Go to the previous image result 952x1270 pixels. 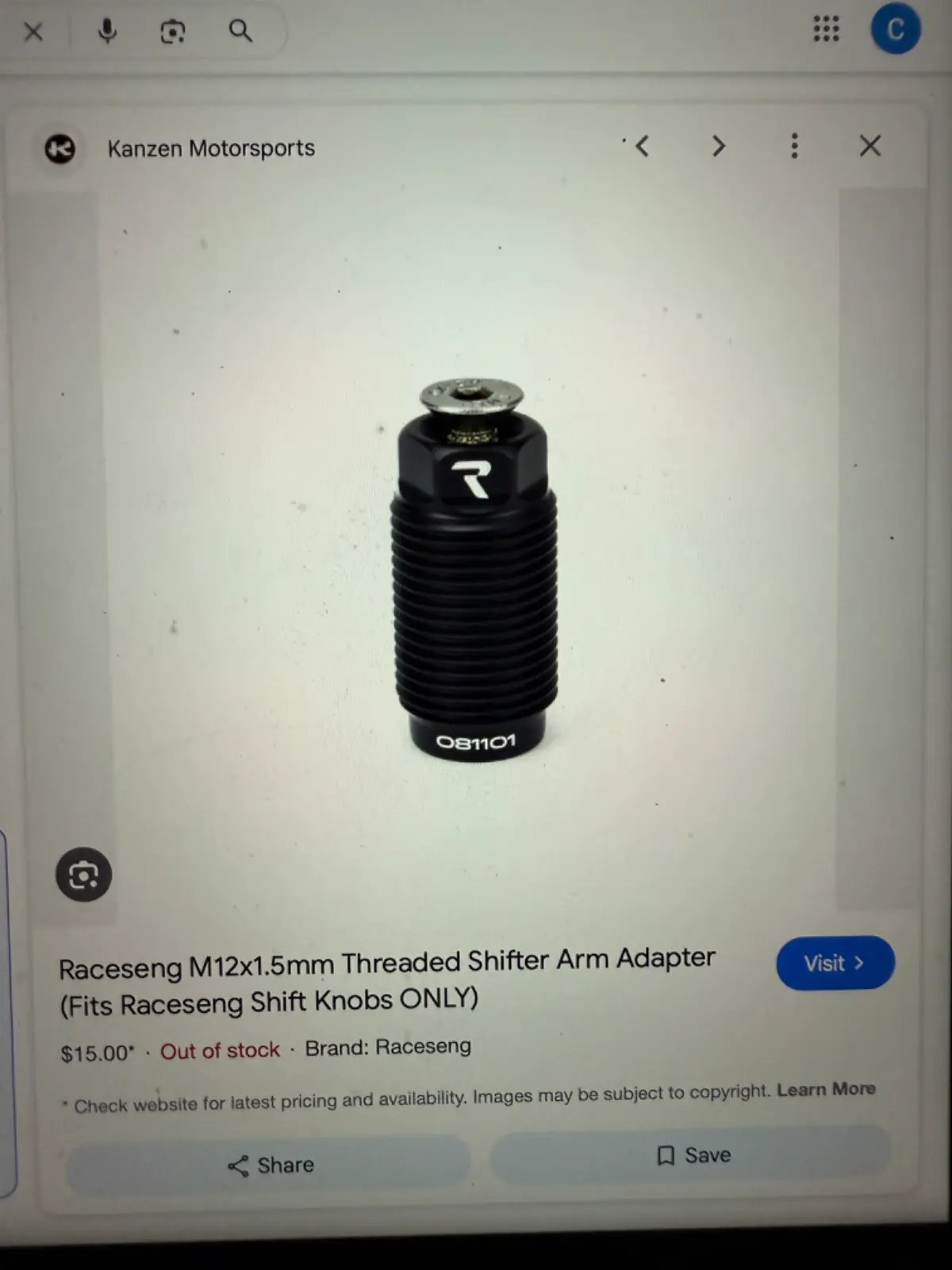[x=642, y=146]
